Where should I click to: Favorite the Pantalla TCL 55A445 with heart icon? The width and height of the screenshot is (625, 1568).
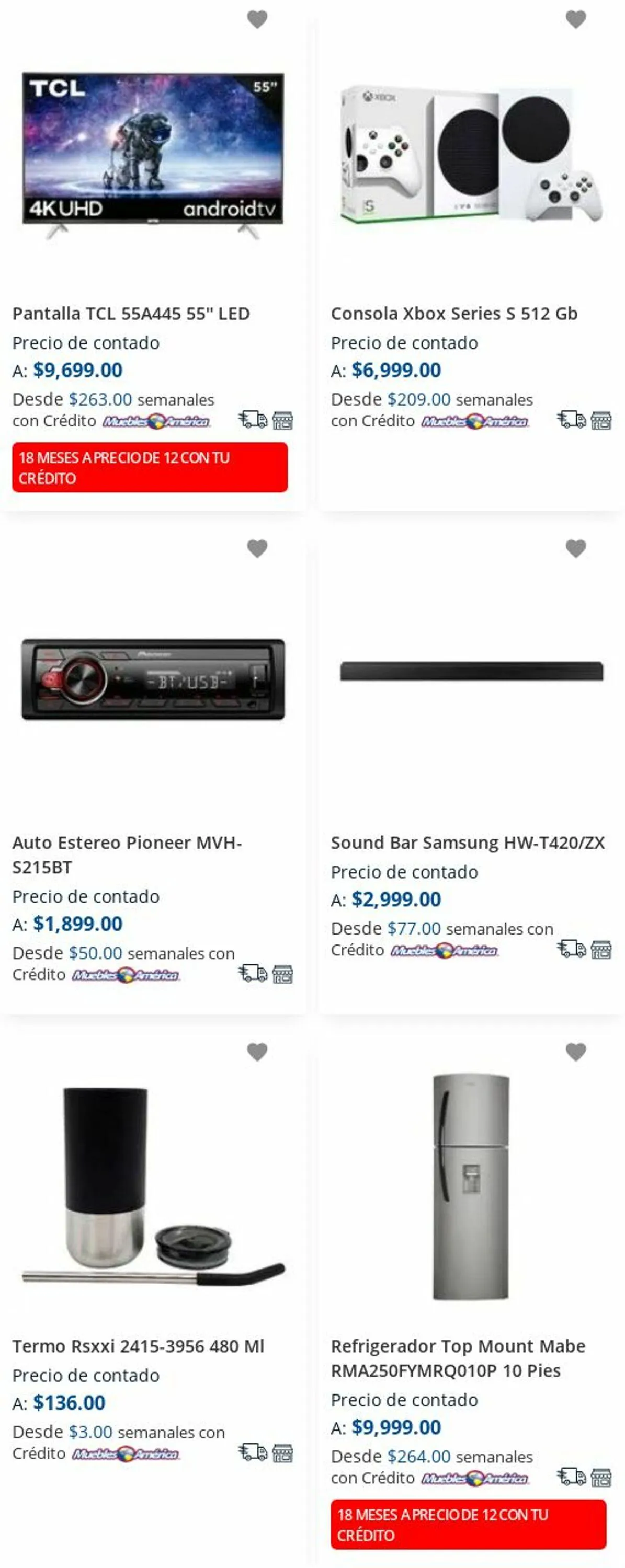click(257, 19)
